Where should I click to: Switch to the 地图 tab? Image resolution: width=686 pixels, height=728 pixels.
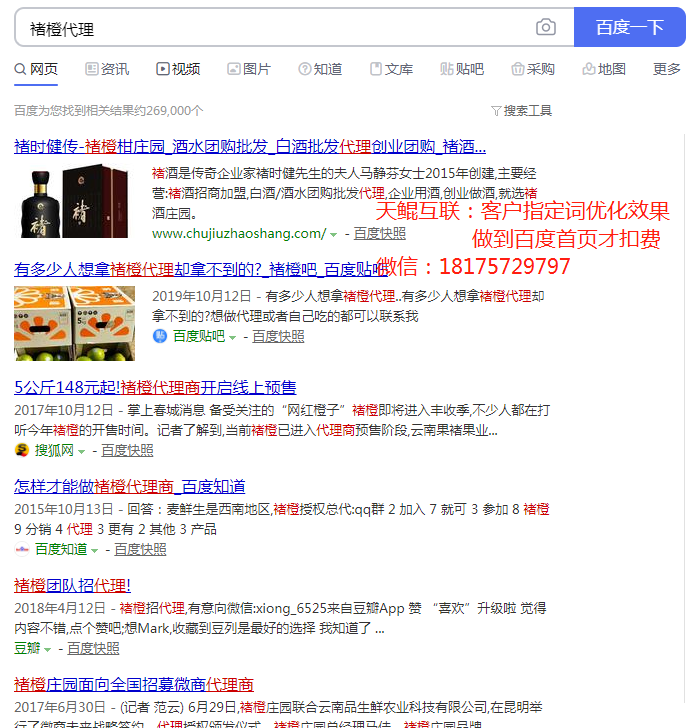tap(604, 69)
